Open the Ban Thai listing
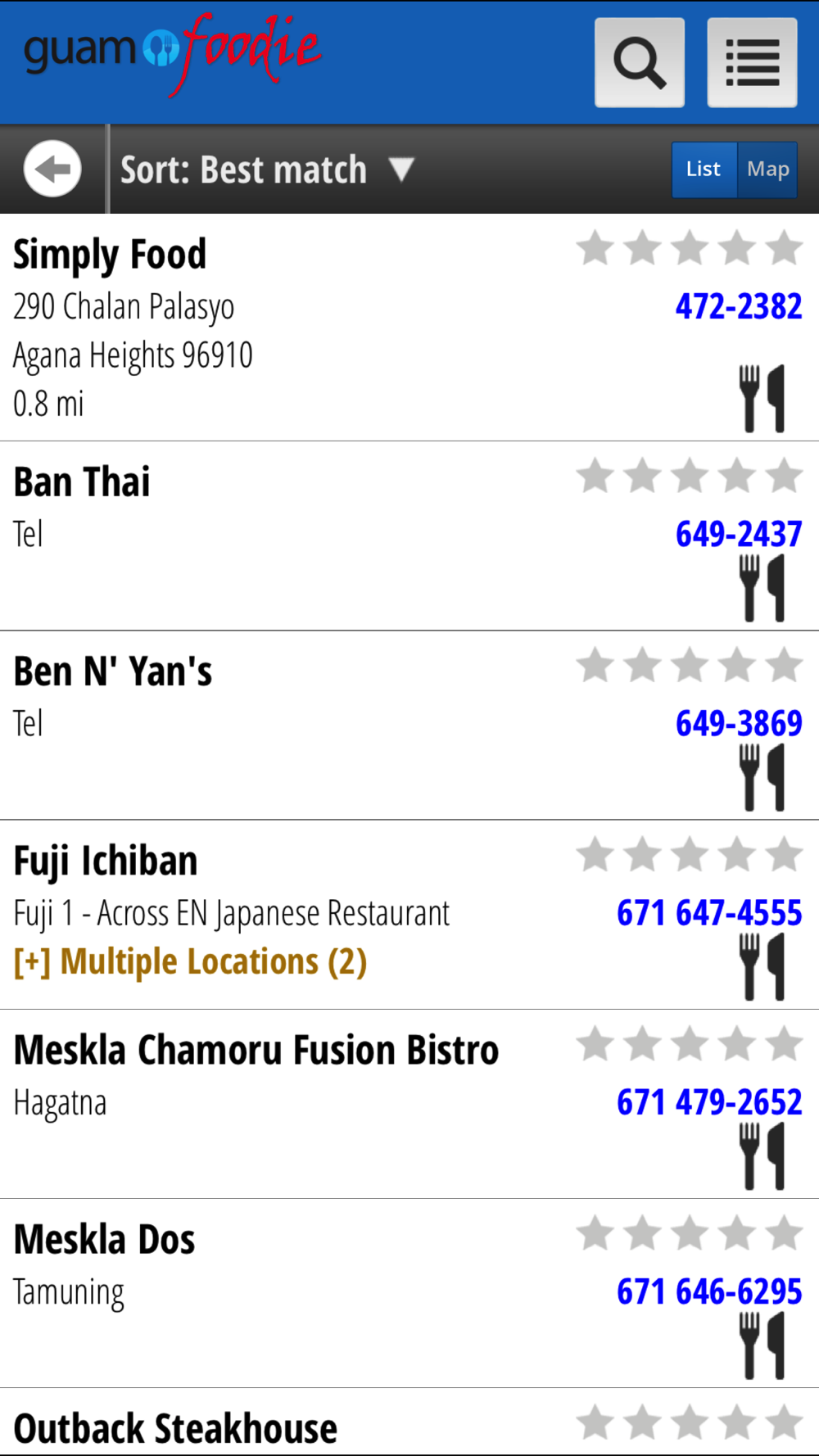Viewport: 819px width, 1456px height. coord(82,482)
